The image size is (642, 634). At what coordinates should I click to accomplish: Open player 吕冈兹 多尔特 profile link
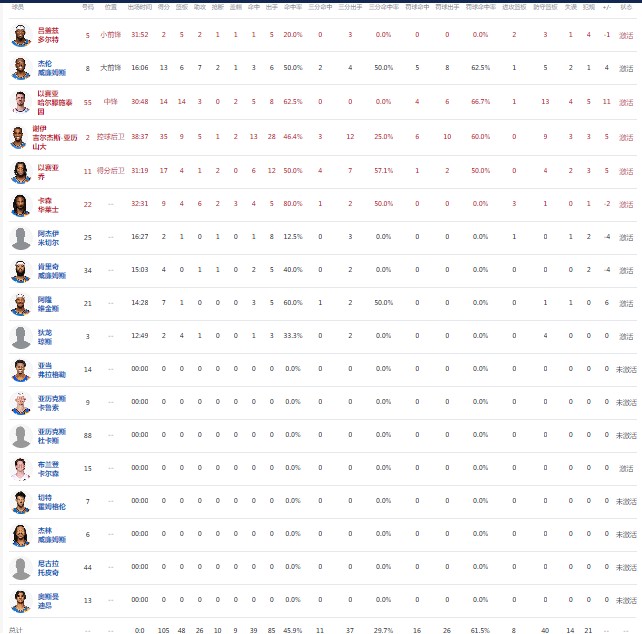48,35
